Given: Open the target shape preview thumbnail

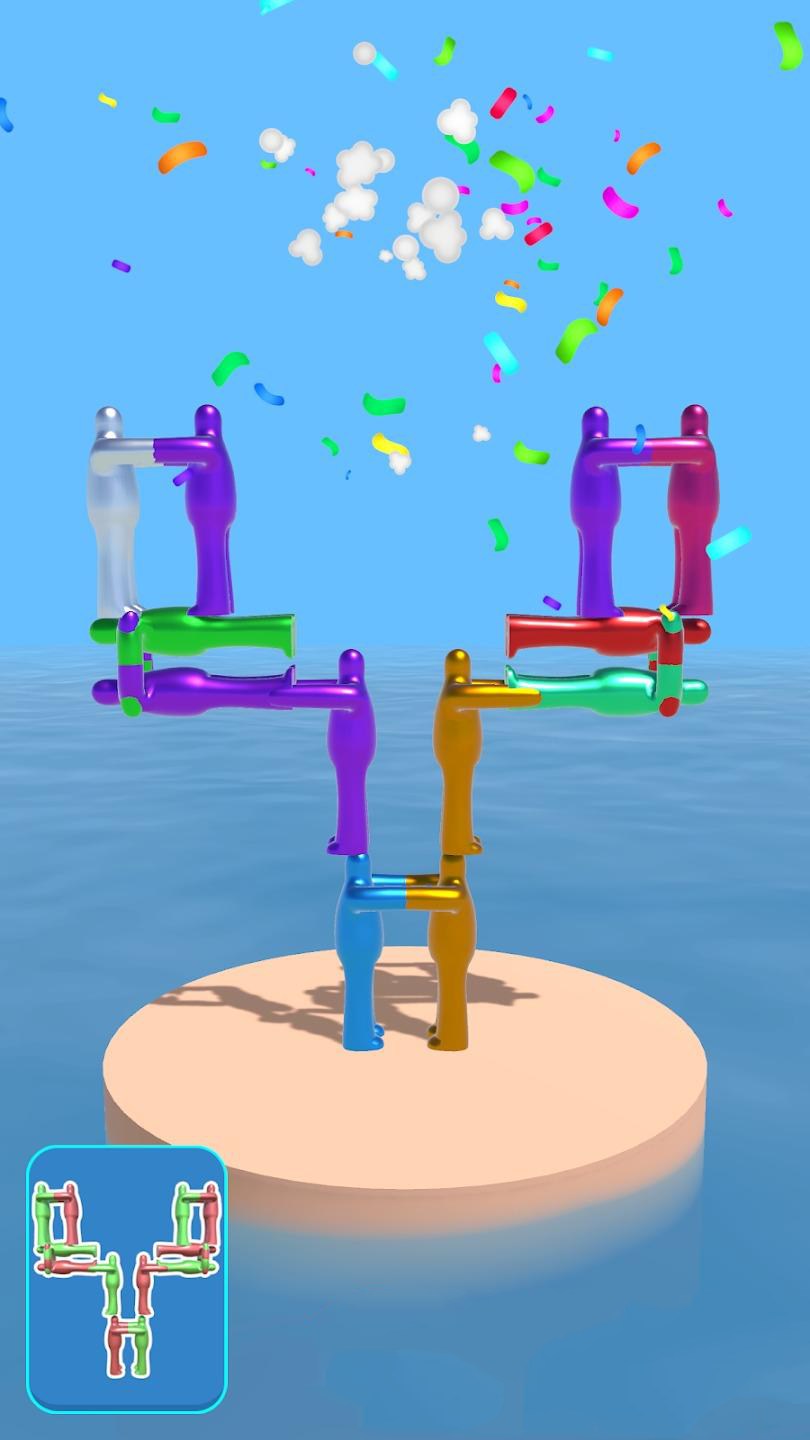Looking at the screenshot, I should [x=127, y=1278].
